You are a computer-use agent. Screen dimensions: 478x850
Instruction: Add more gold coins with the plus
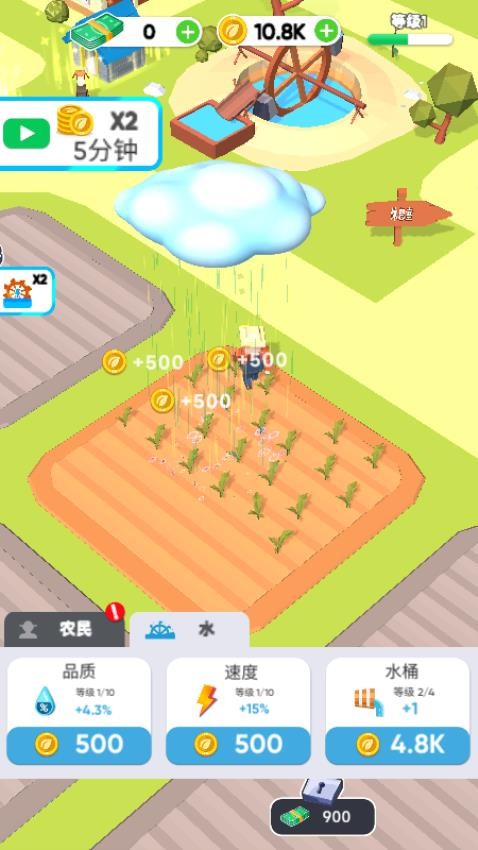pos(326,32)
